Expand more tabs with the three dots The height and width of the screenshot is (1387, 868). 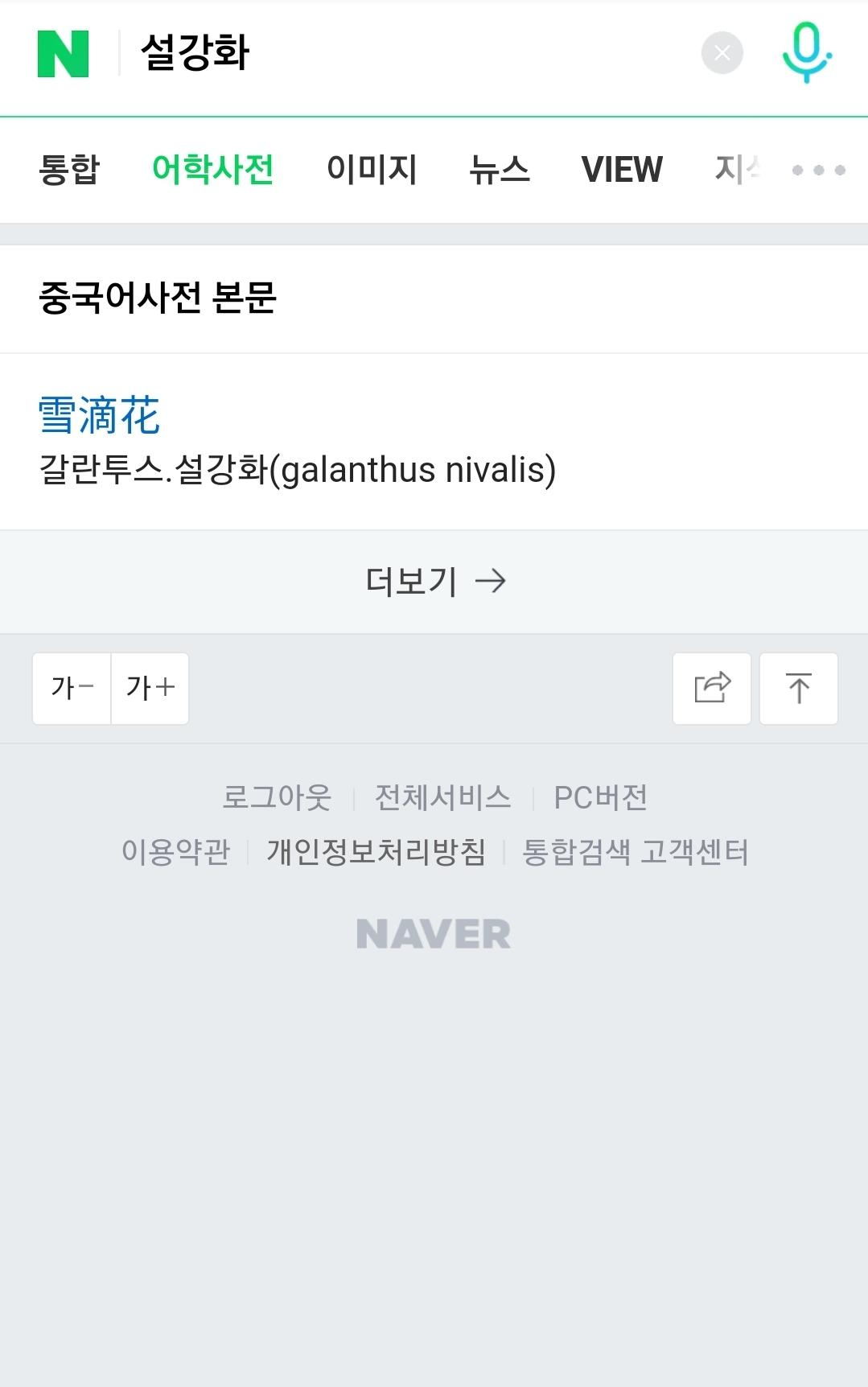click(818, 170)
